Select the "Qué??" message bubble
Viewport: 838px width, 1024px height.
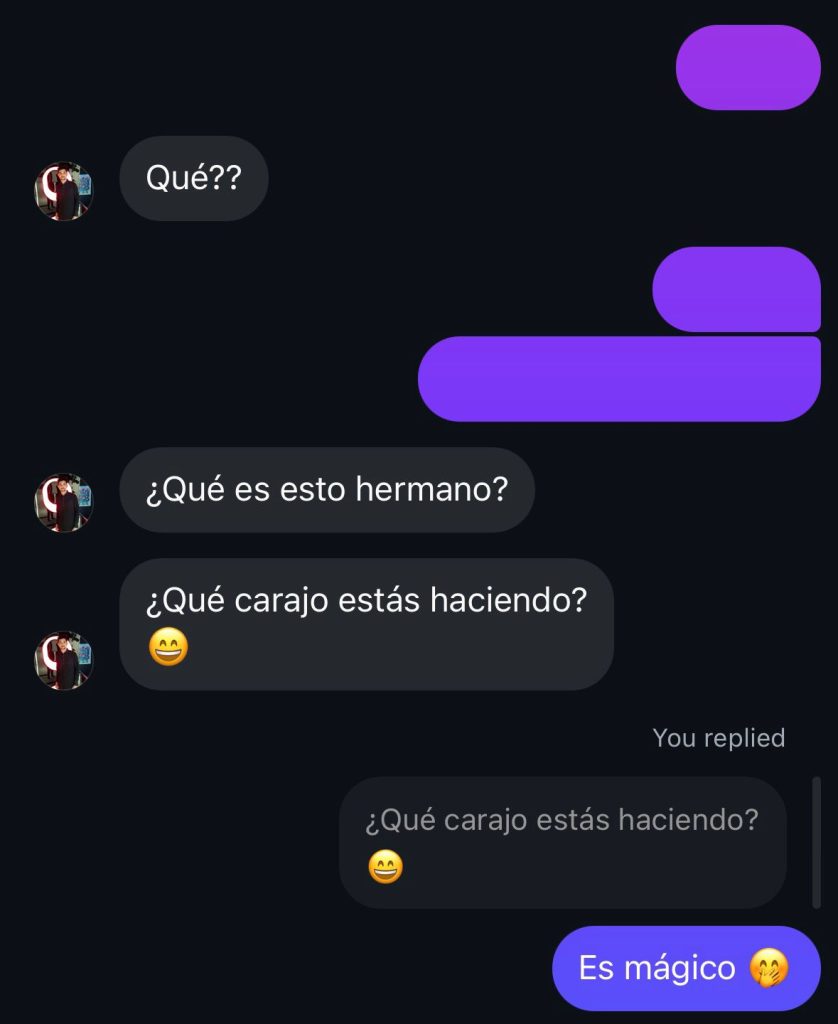pos(193,178)
